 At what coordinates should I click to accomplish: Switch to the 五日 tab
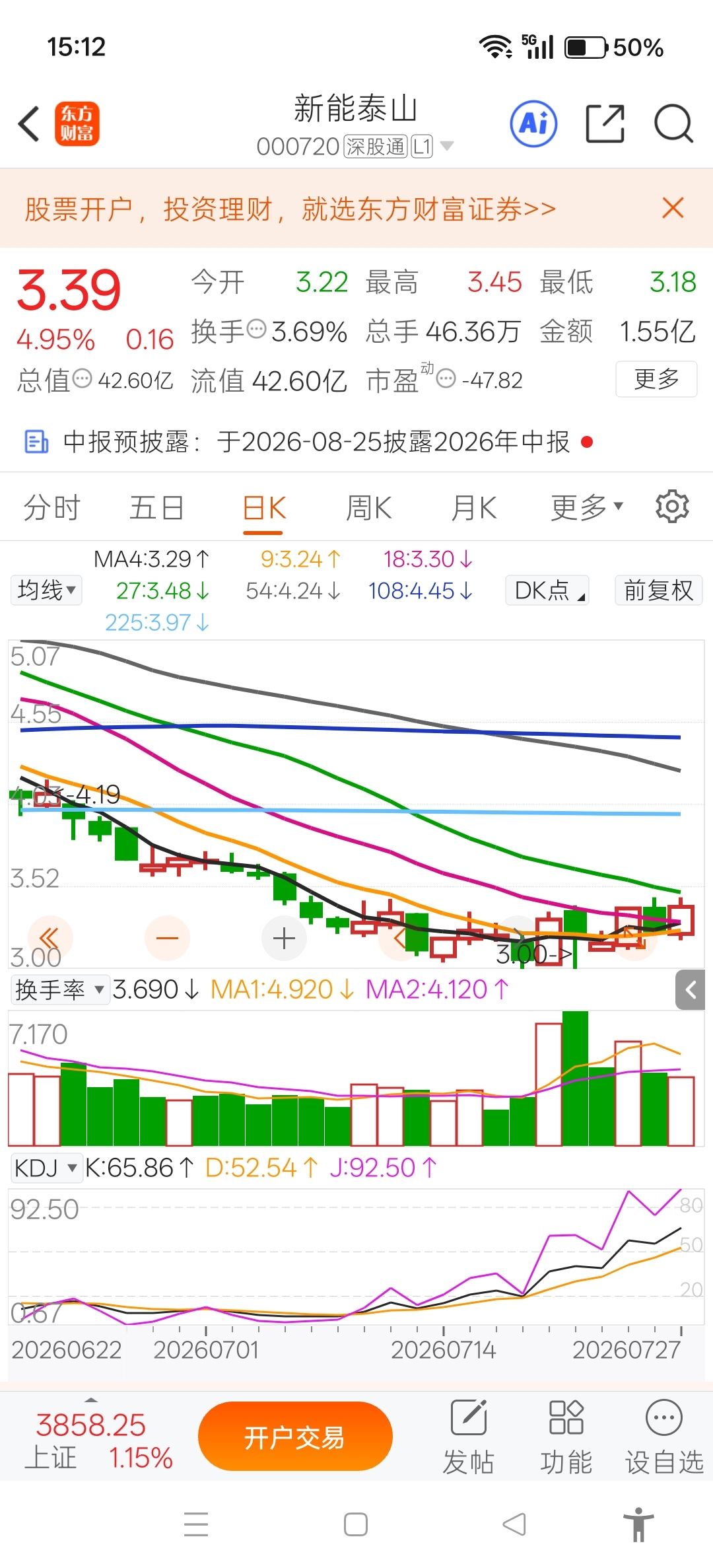[156, 508]
